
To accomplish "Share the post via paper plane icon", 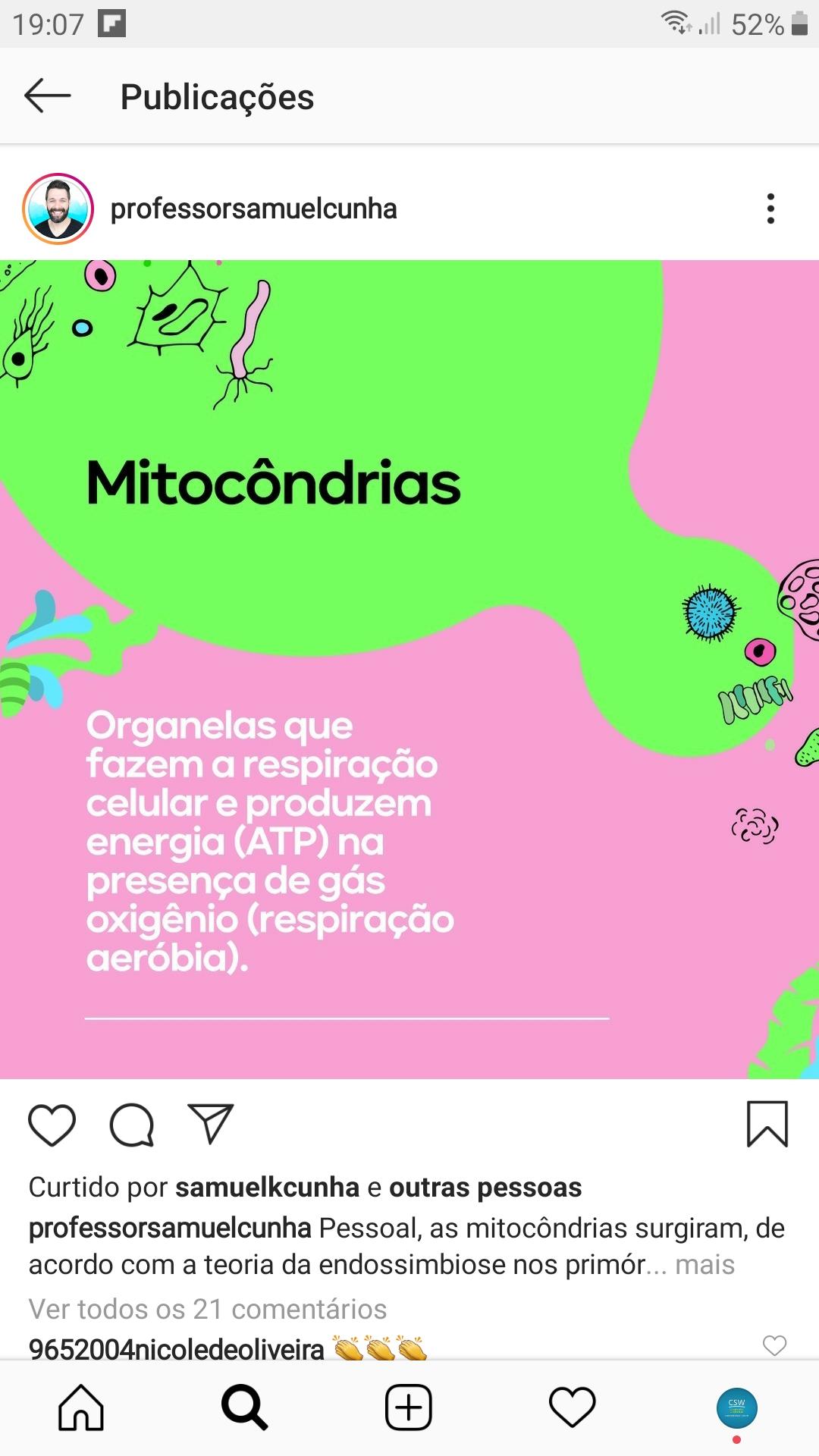I will pos(211,1123).
